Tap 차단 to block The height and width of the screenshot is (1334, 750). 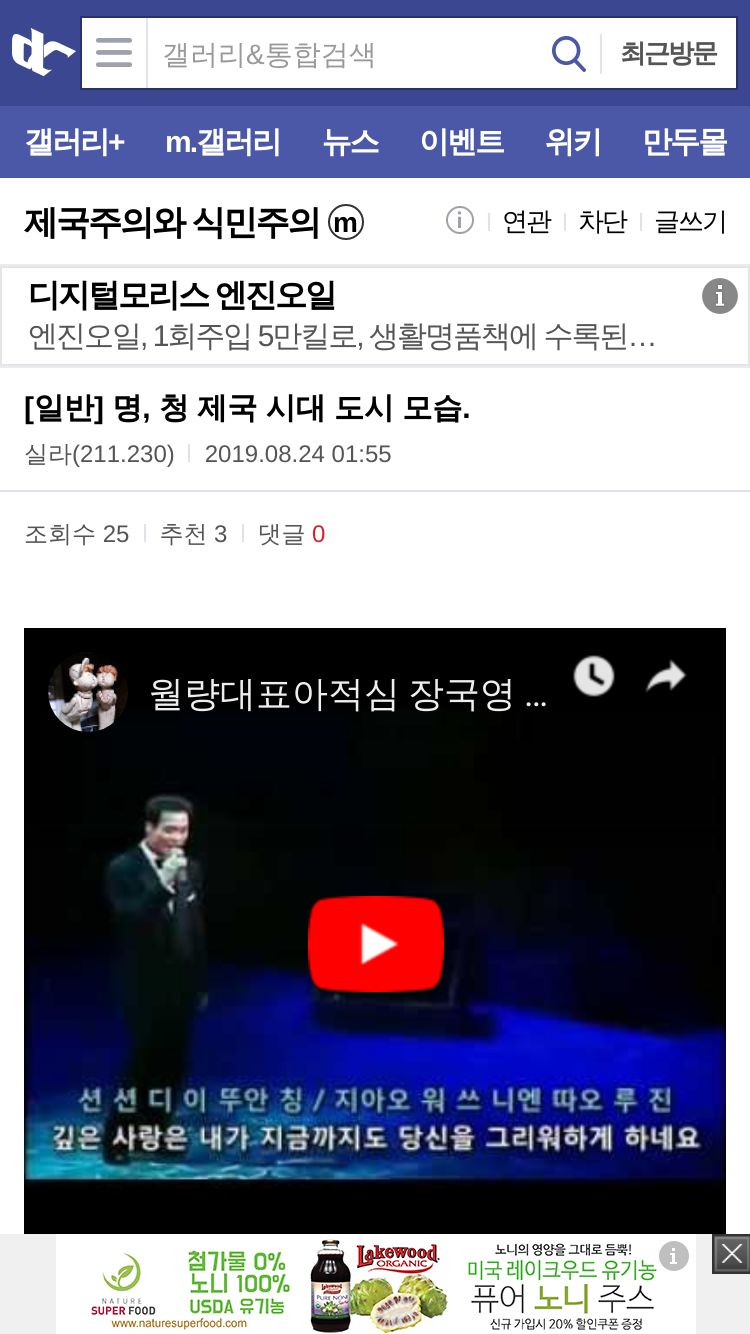(603, 222)
